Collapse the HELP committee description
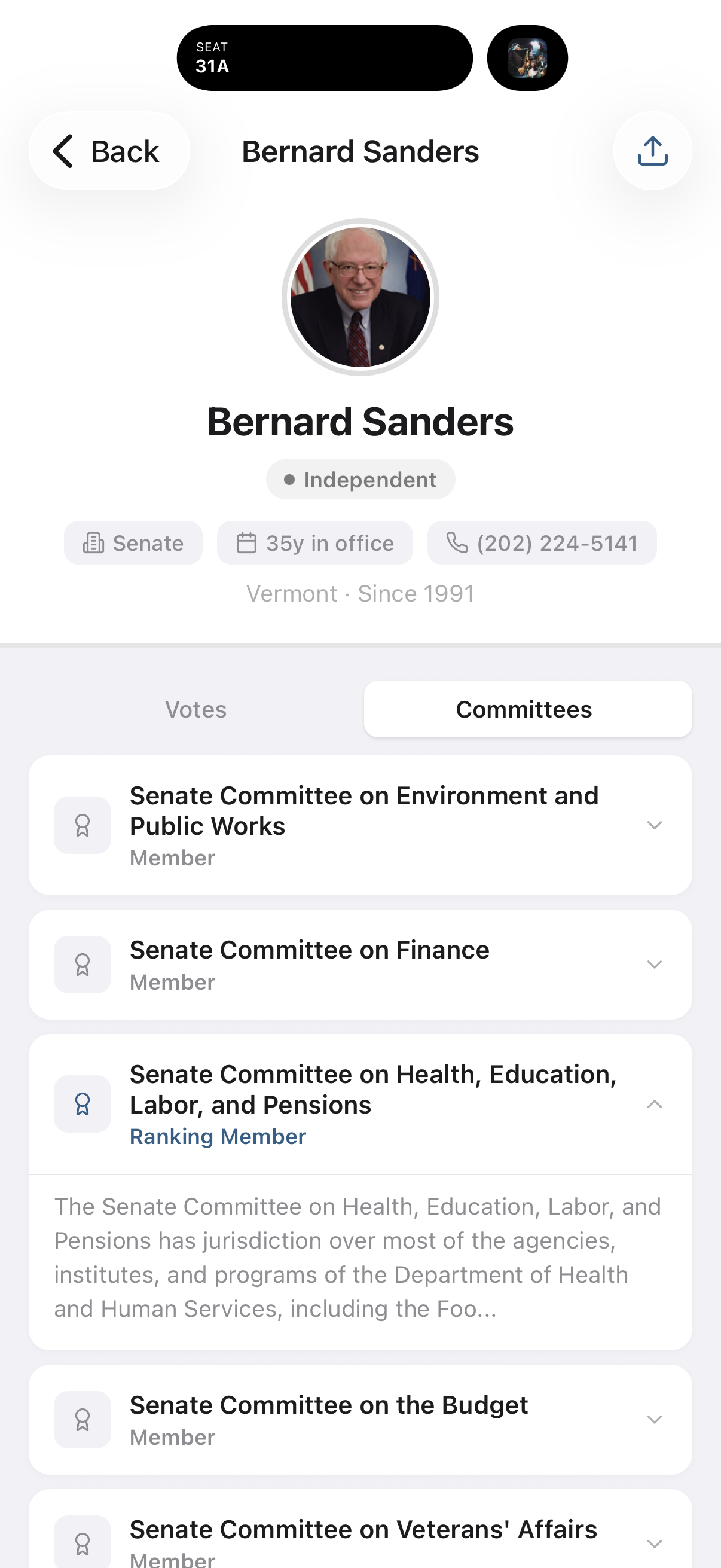721x1568 pixels. tap(655, 1103)
